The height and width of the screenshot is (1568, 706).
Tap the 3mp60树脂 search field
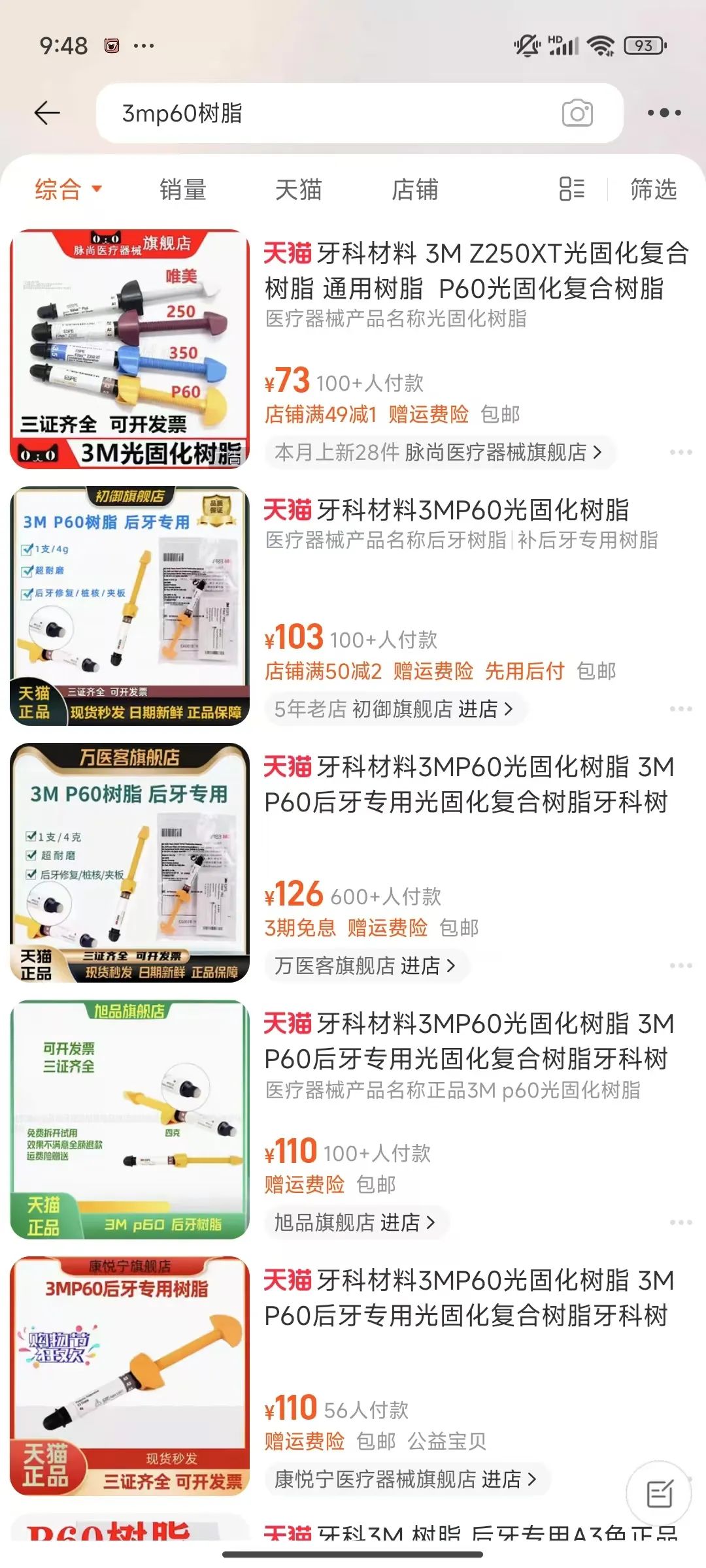327,113
